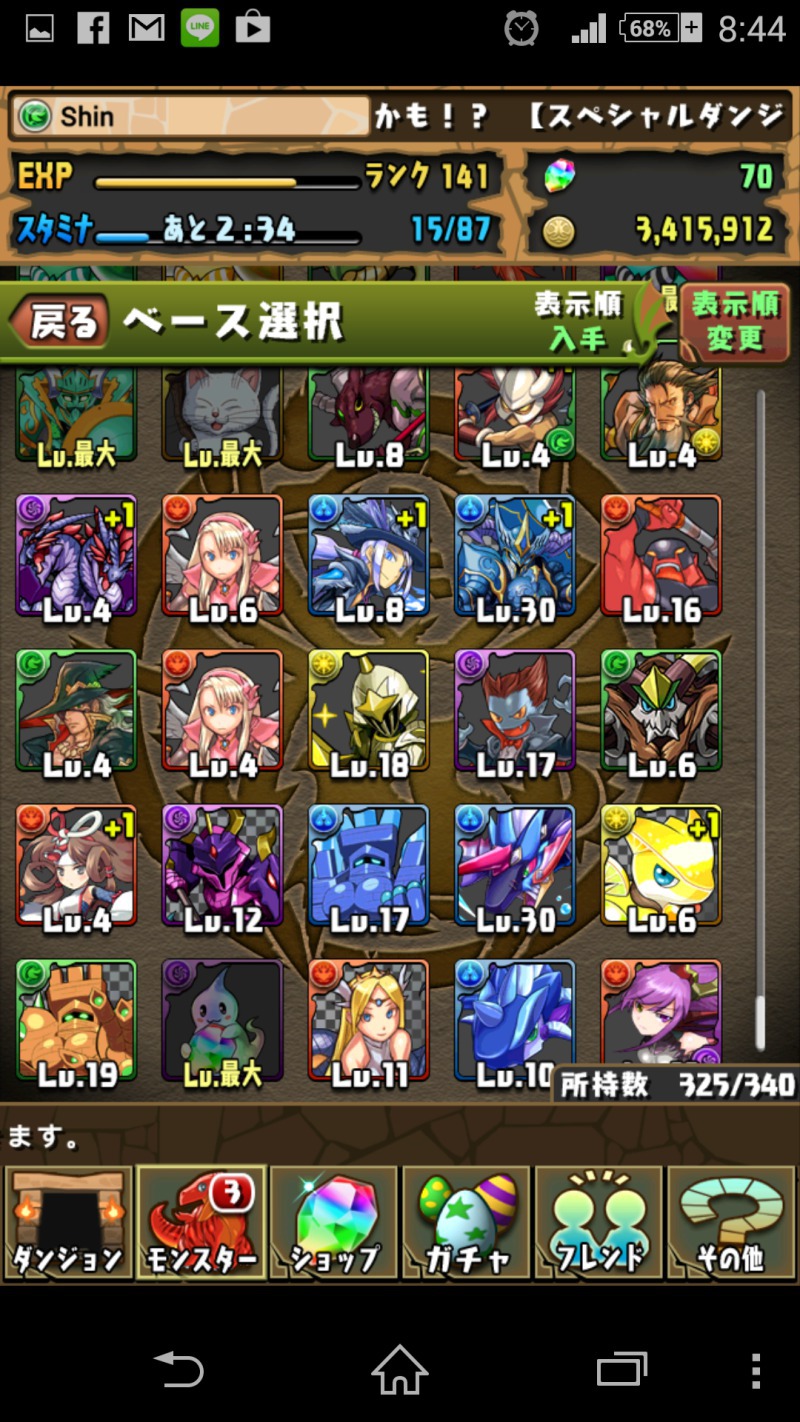
Task: Change sort order with 表示順変更
Action: tap(735, 321)
